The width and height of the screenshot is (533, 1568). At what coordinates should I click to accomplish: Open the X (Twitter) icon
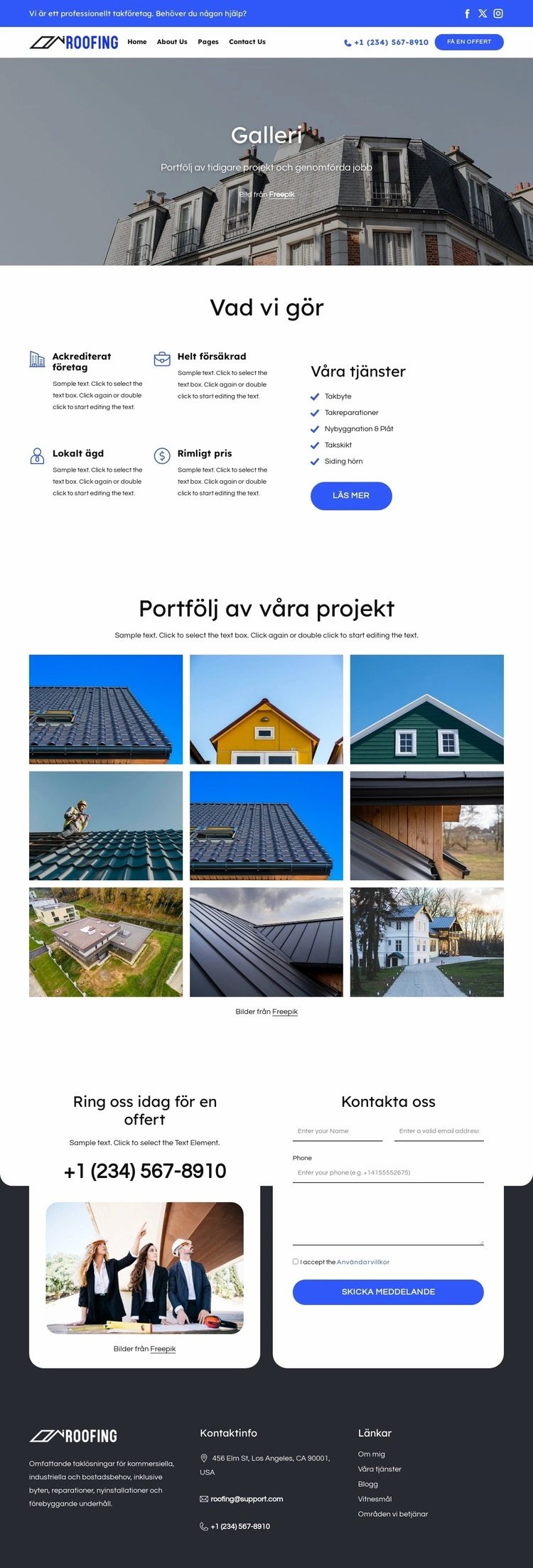point(483,13)
